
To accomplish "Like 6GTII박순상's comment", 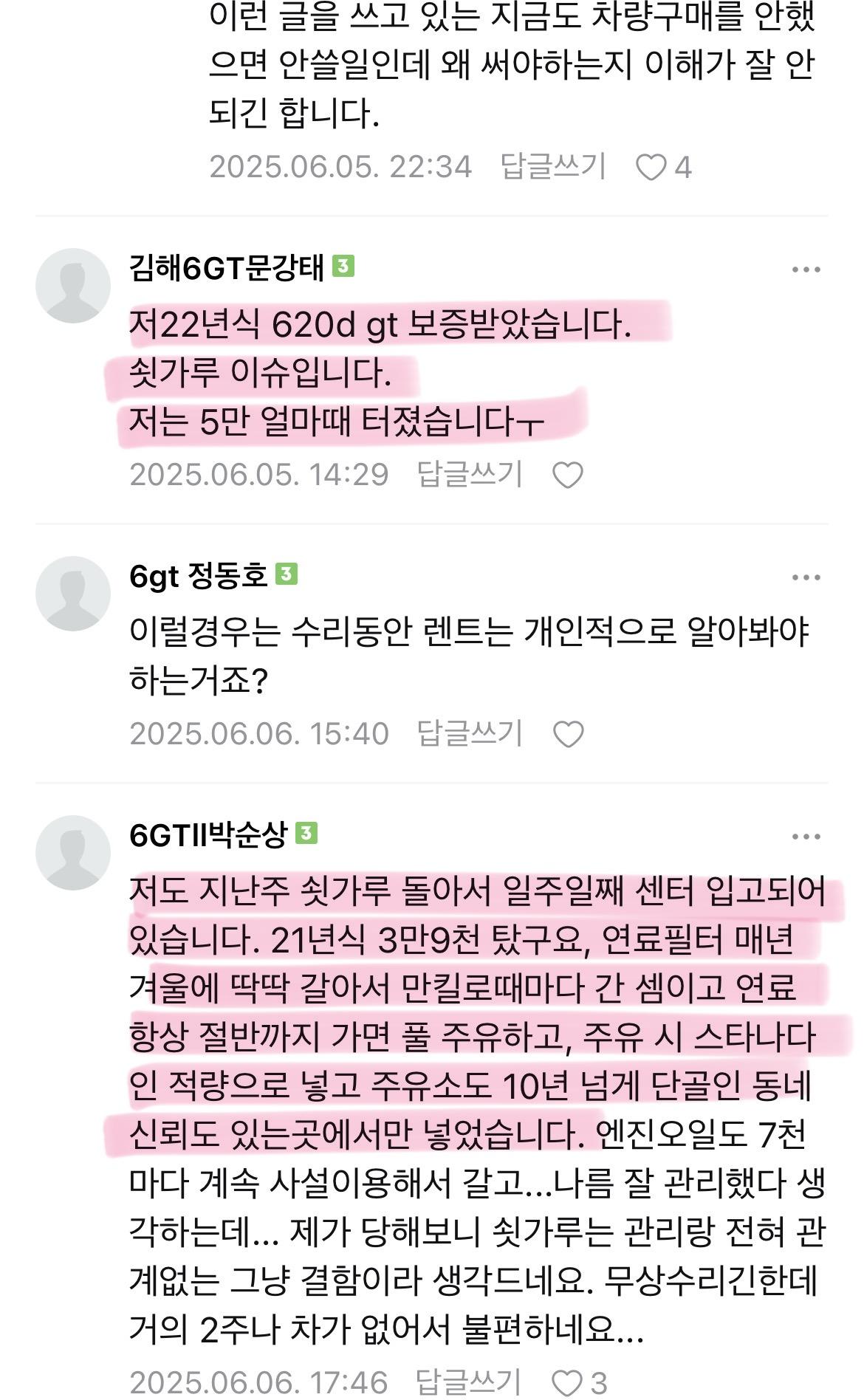I will tap(568, 1382).
